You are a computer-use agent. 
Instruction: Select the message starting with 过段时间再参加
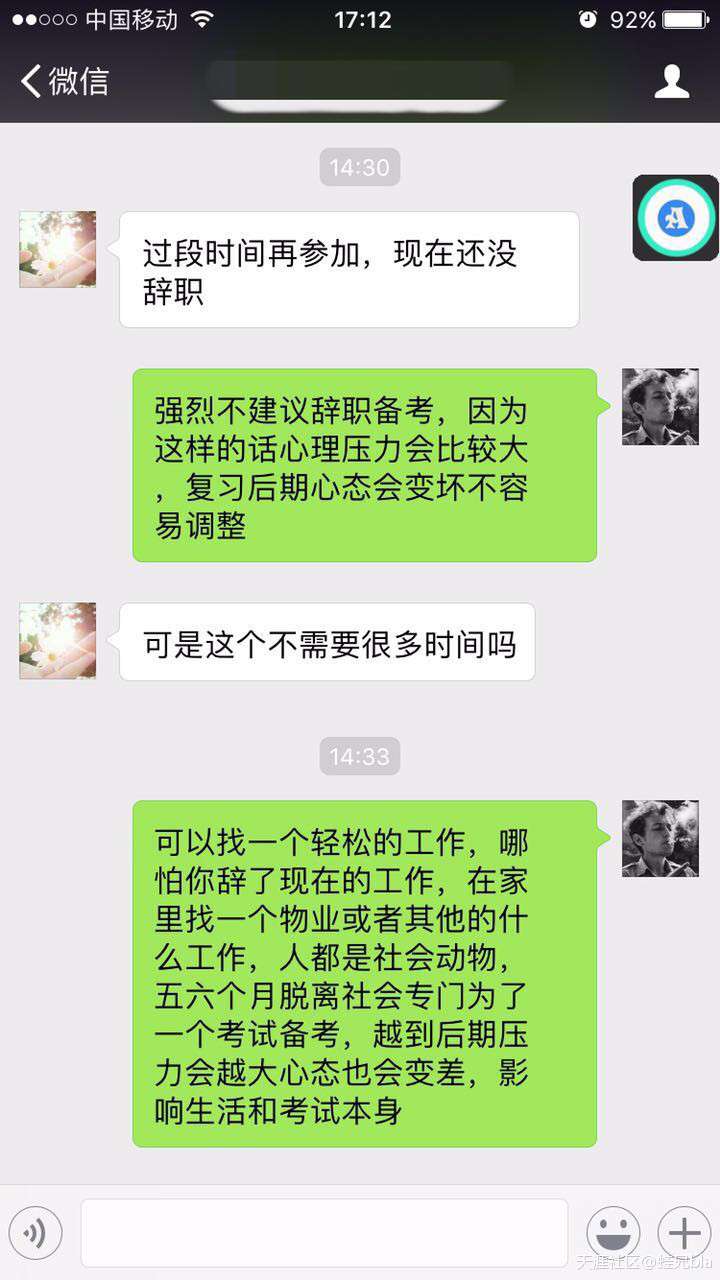point(349,268)
